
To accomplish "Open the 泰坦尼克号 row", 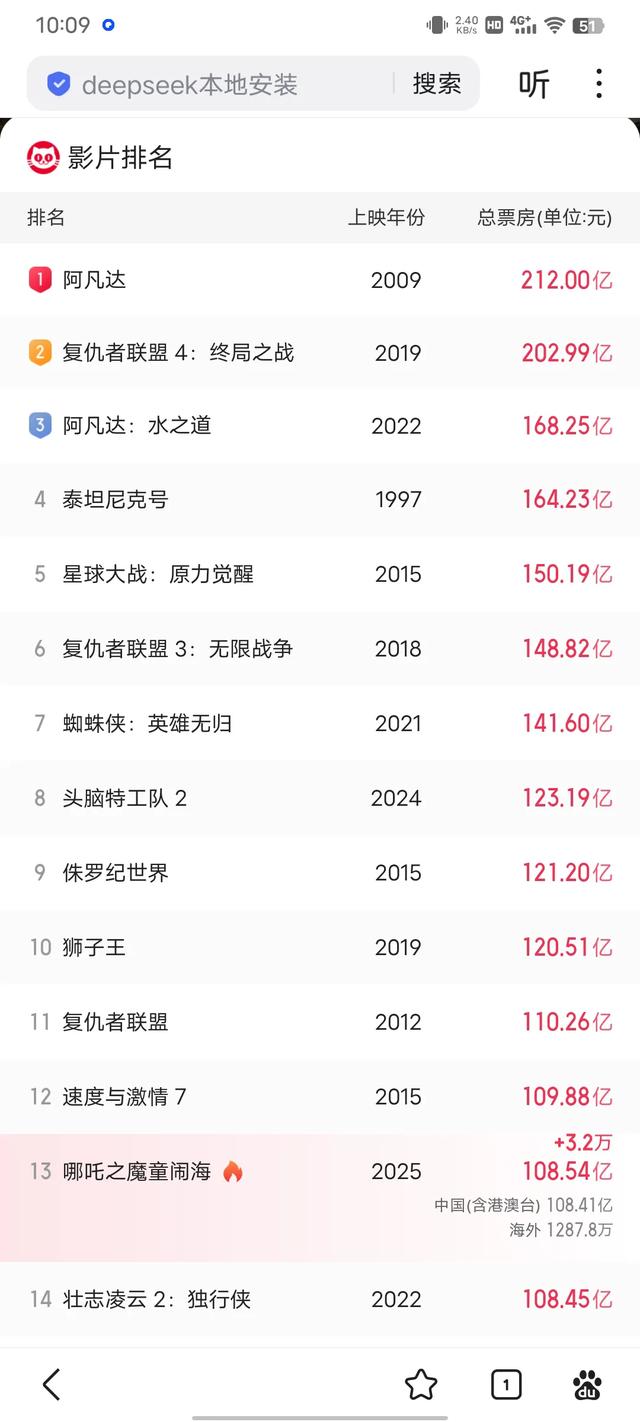I will tap(320, 499).
